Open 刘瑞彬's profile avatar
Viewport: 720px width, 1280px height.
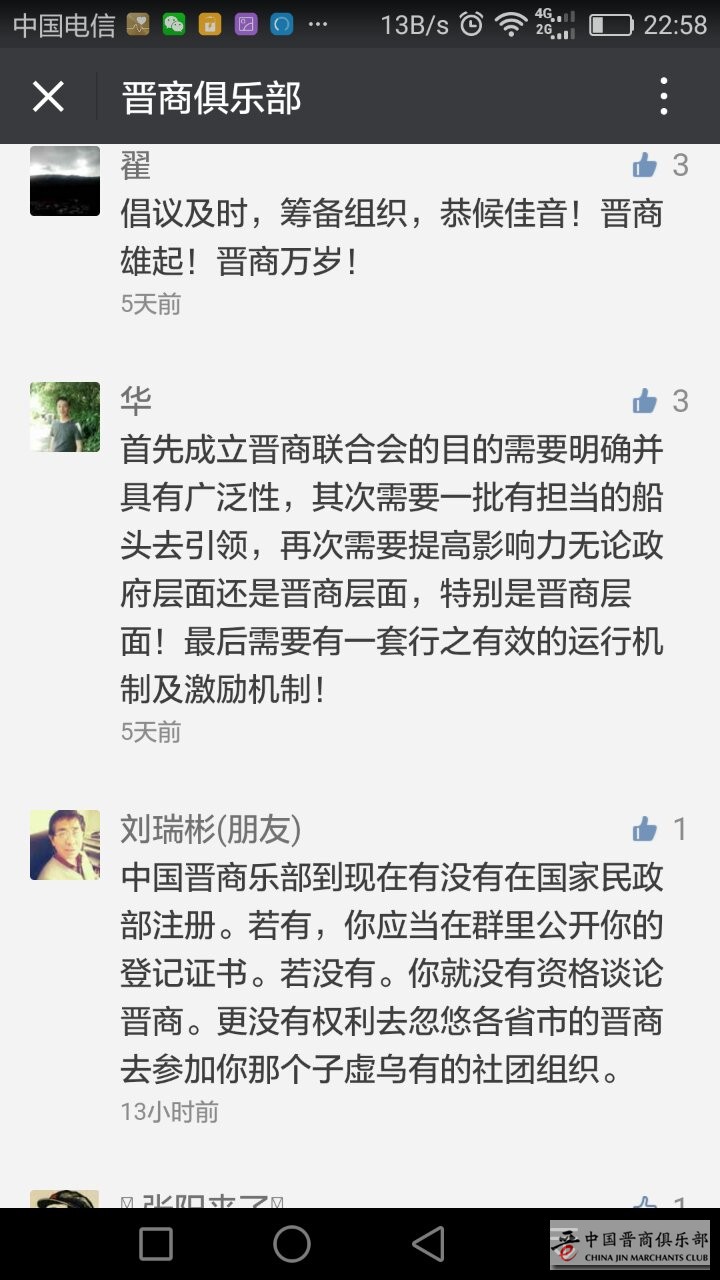tap(65, 845)
